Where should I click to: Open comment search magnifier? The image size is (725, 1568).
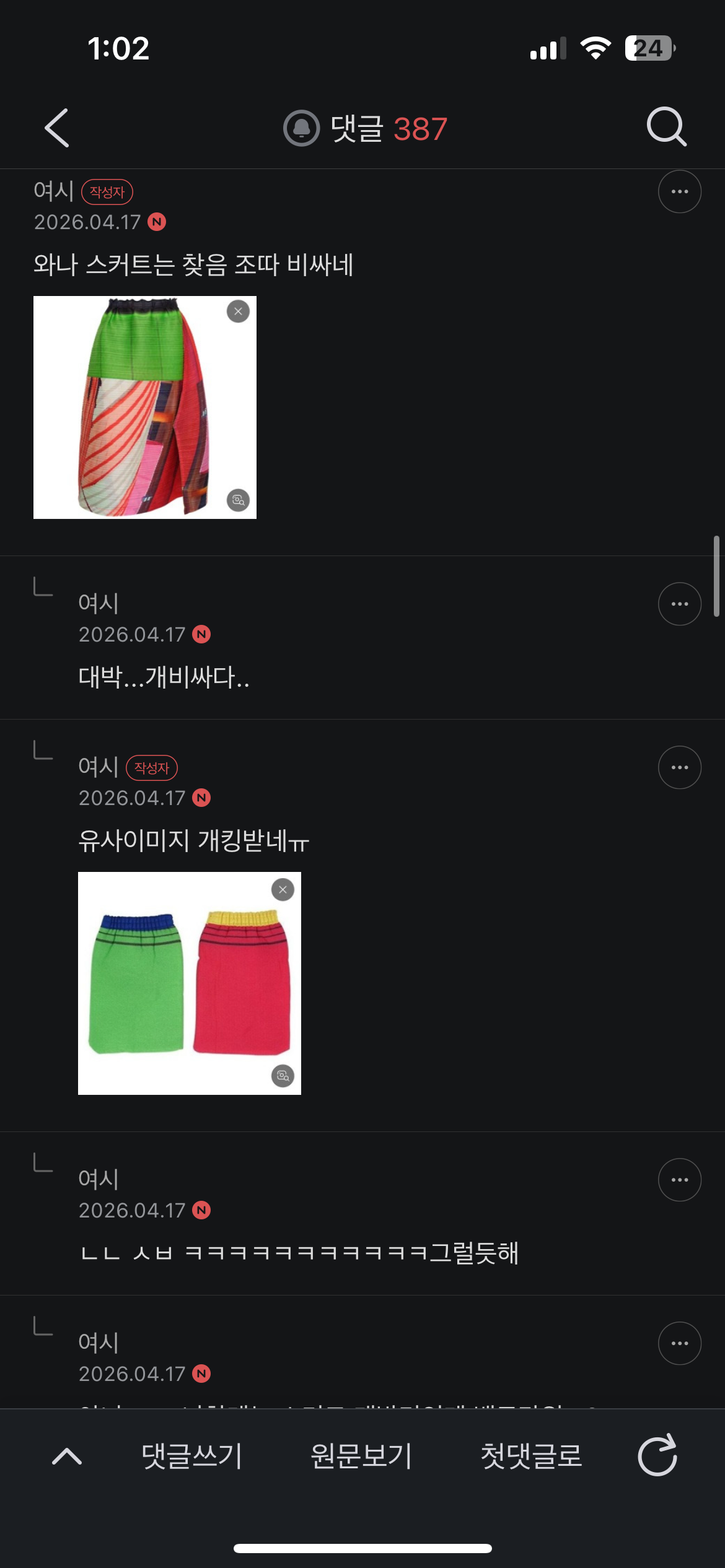click(x=666, y=127)
